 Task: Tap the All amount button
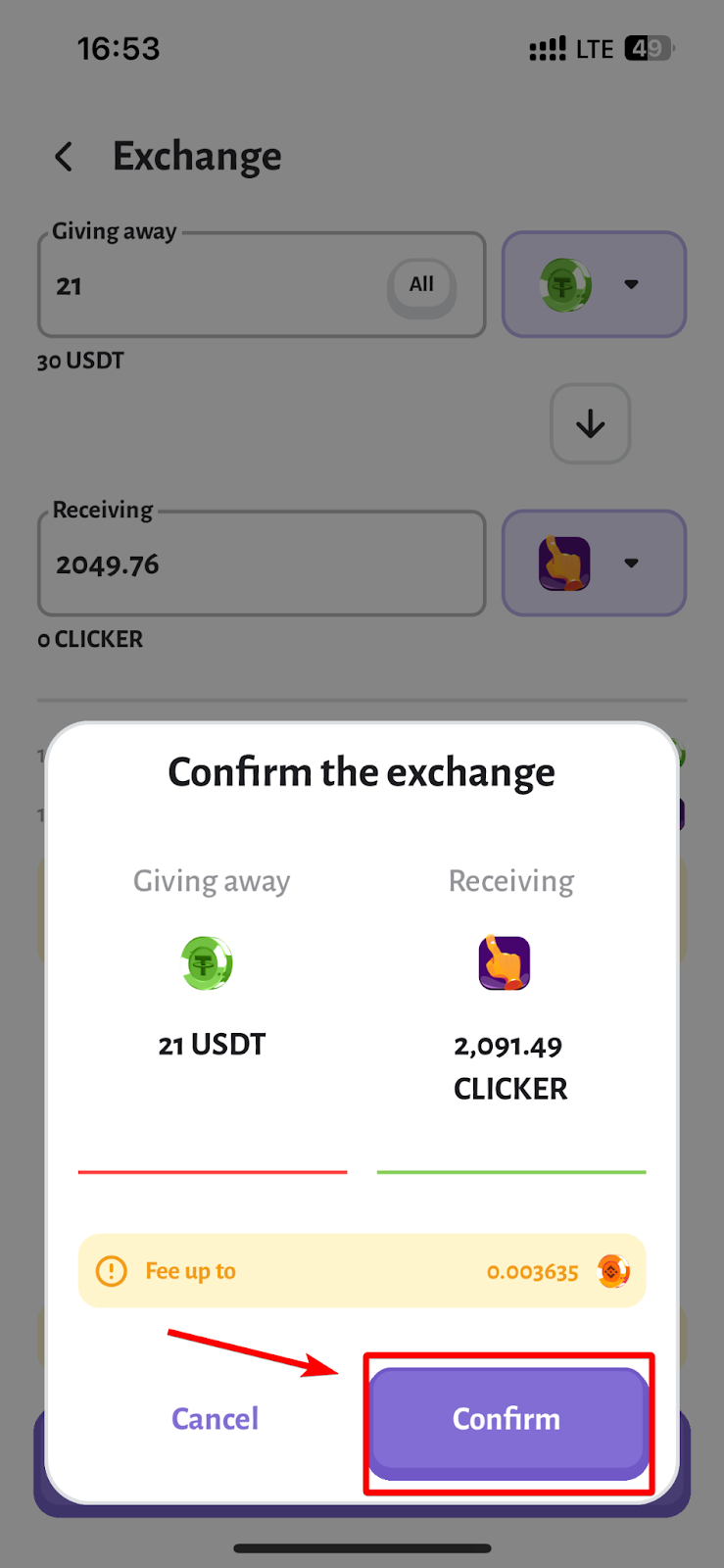point(421,285)
